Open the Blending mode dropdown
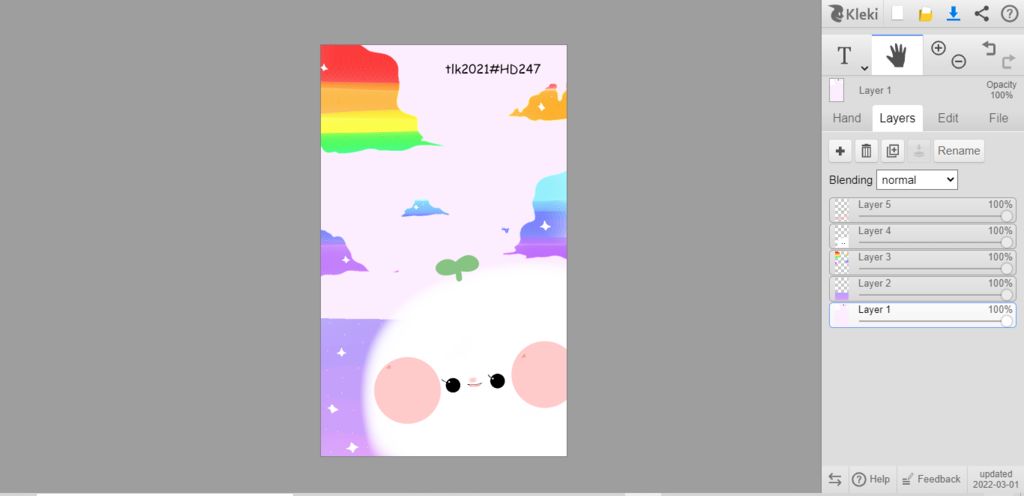 click(917, 180)
